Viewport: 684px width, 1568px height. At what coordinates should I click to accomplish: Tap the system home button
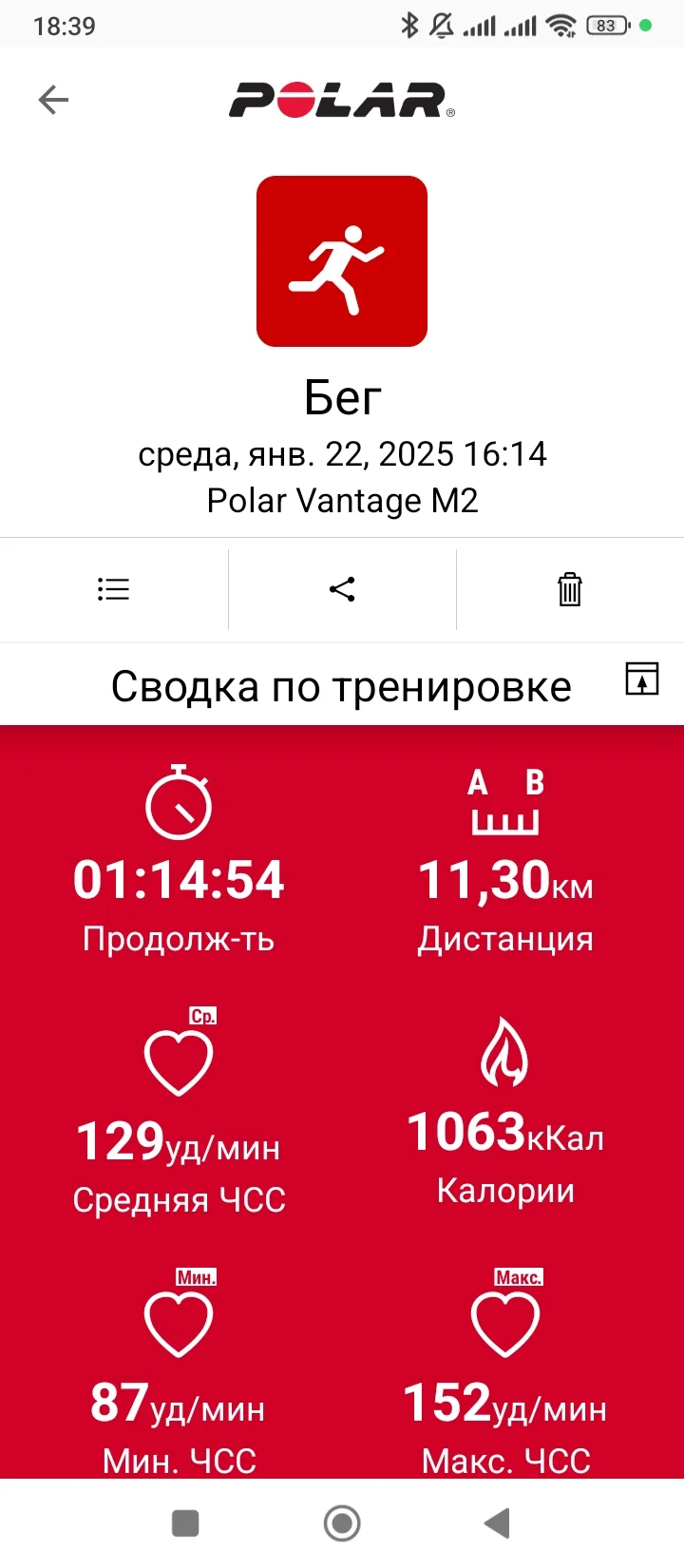[x=342, y=1523]
